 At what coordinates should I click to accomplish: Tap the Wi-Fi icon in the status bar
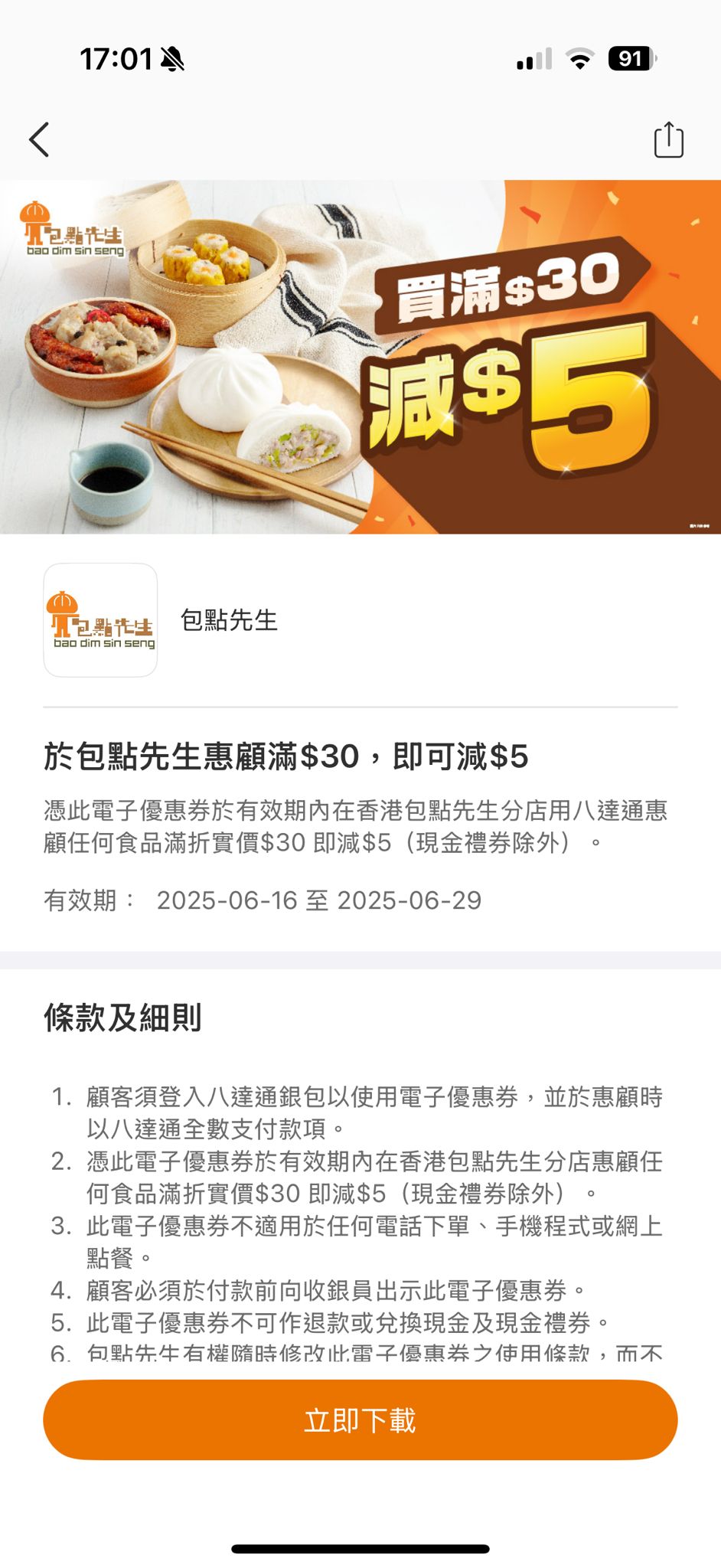point(579,59)
